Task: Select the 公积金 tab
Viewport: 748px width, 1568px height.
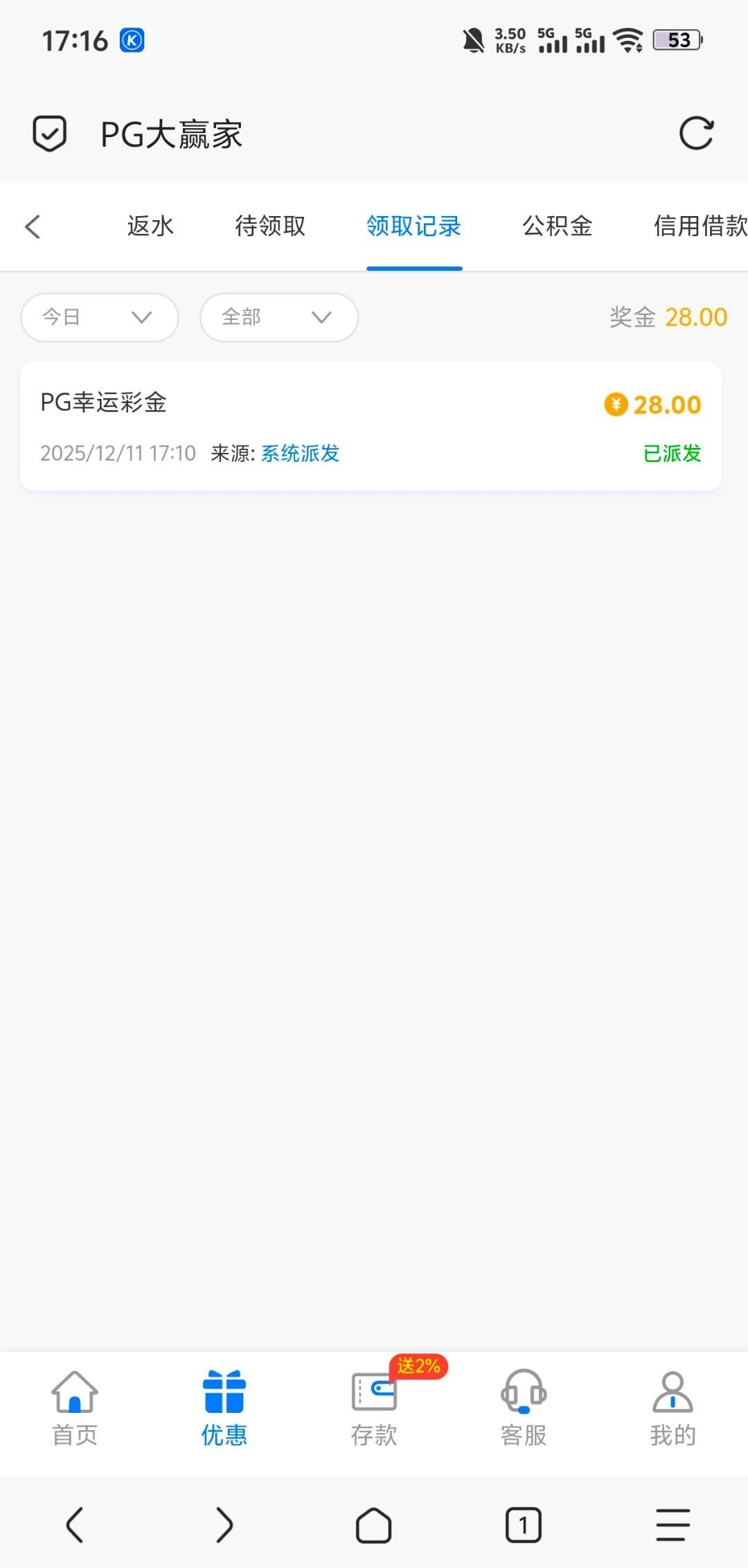Action: 558,226
